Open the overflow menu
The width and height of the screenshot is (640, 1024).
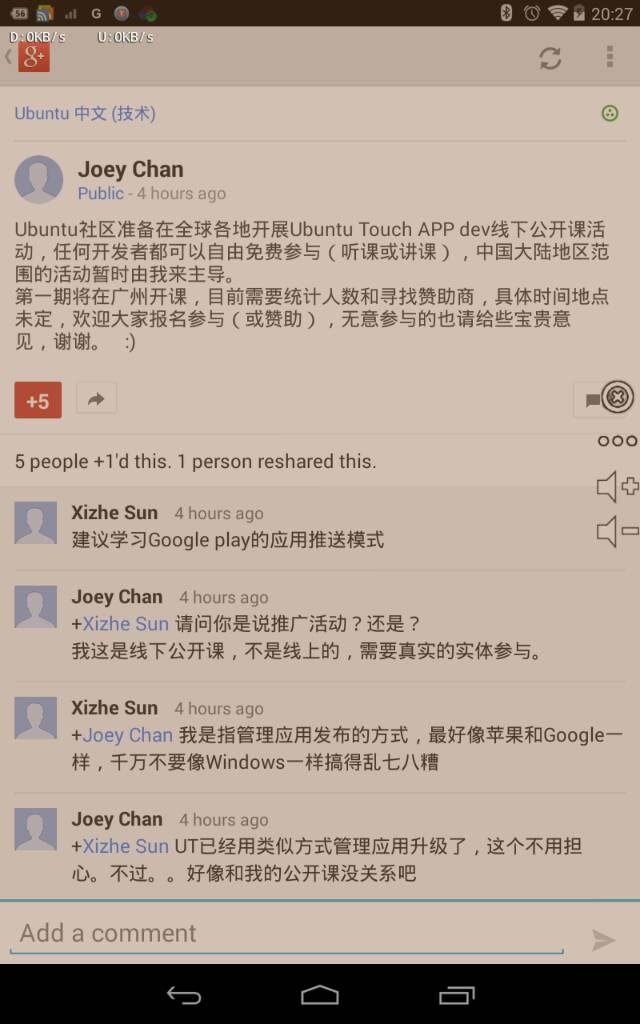point(609,57)
